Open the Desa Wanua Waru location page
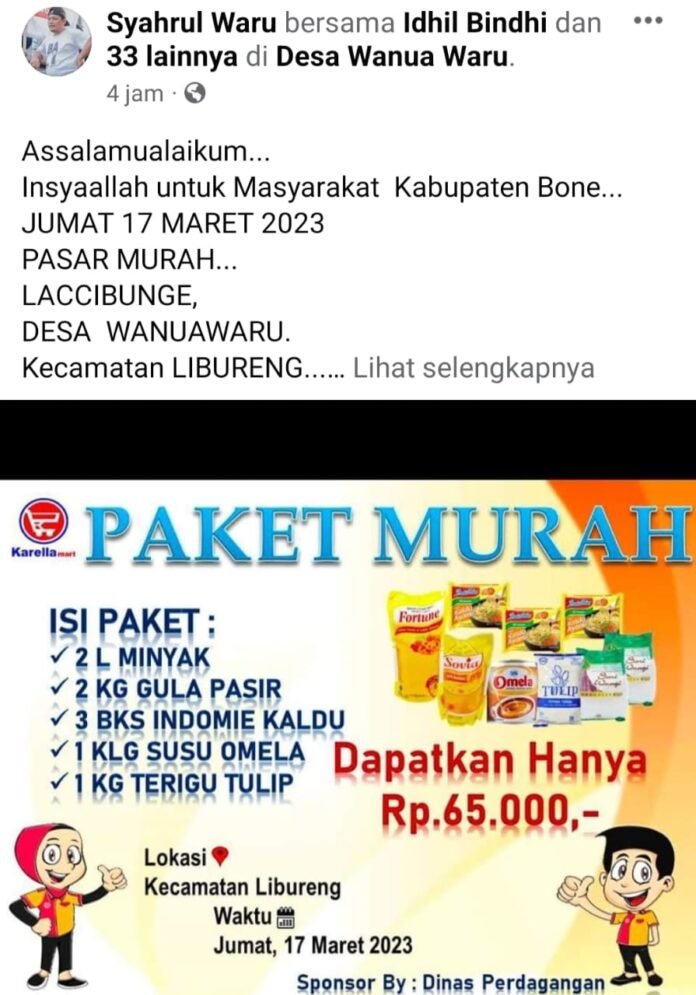Viewport: 696px width, 995px height. 392,57
